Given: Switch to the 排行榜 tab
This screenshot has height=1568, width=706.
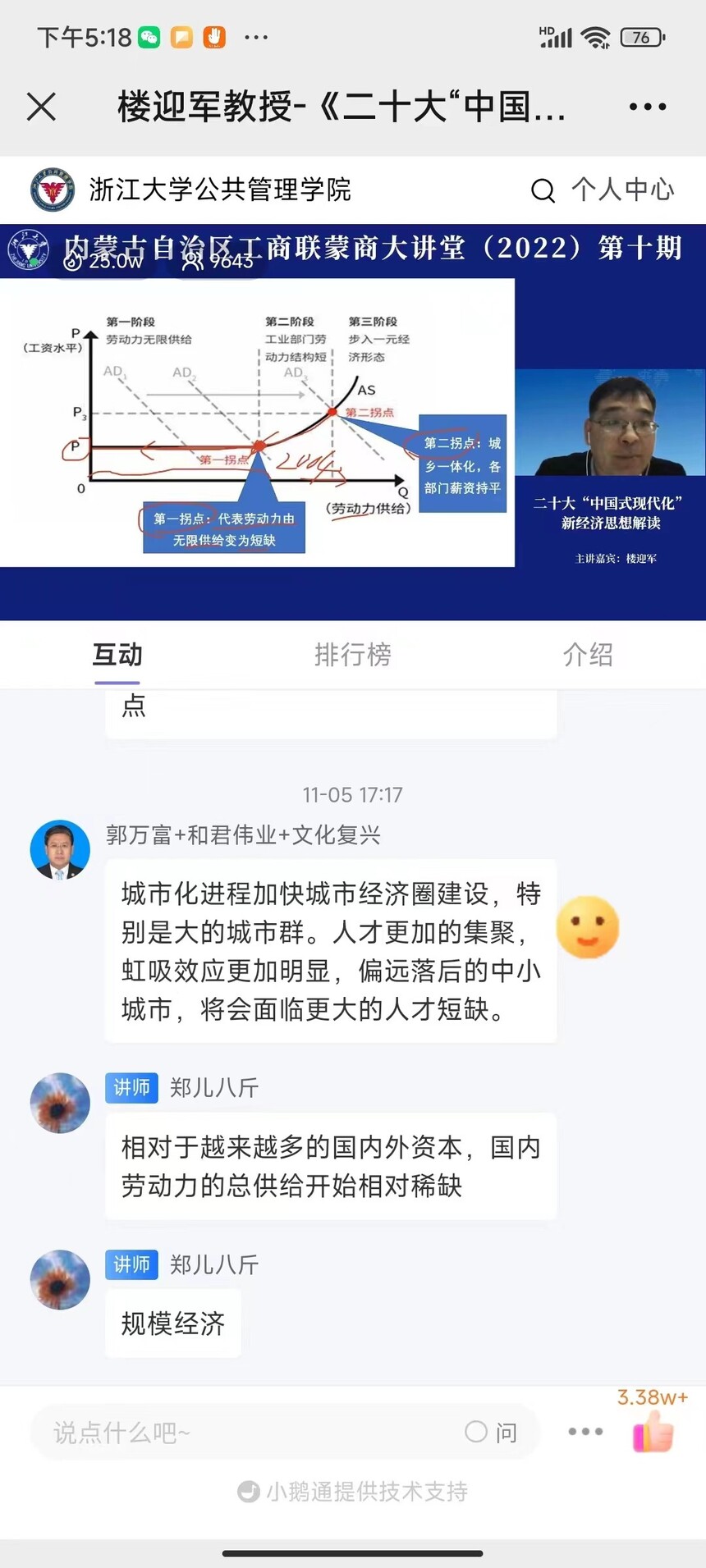Looking at the screenshot, I should [353, 655].
